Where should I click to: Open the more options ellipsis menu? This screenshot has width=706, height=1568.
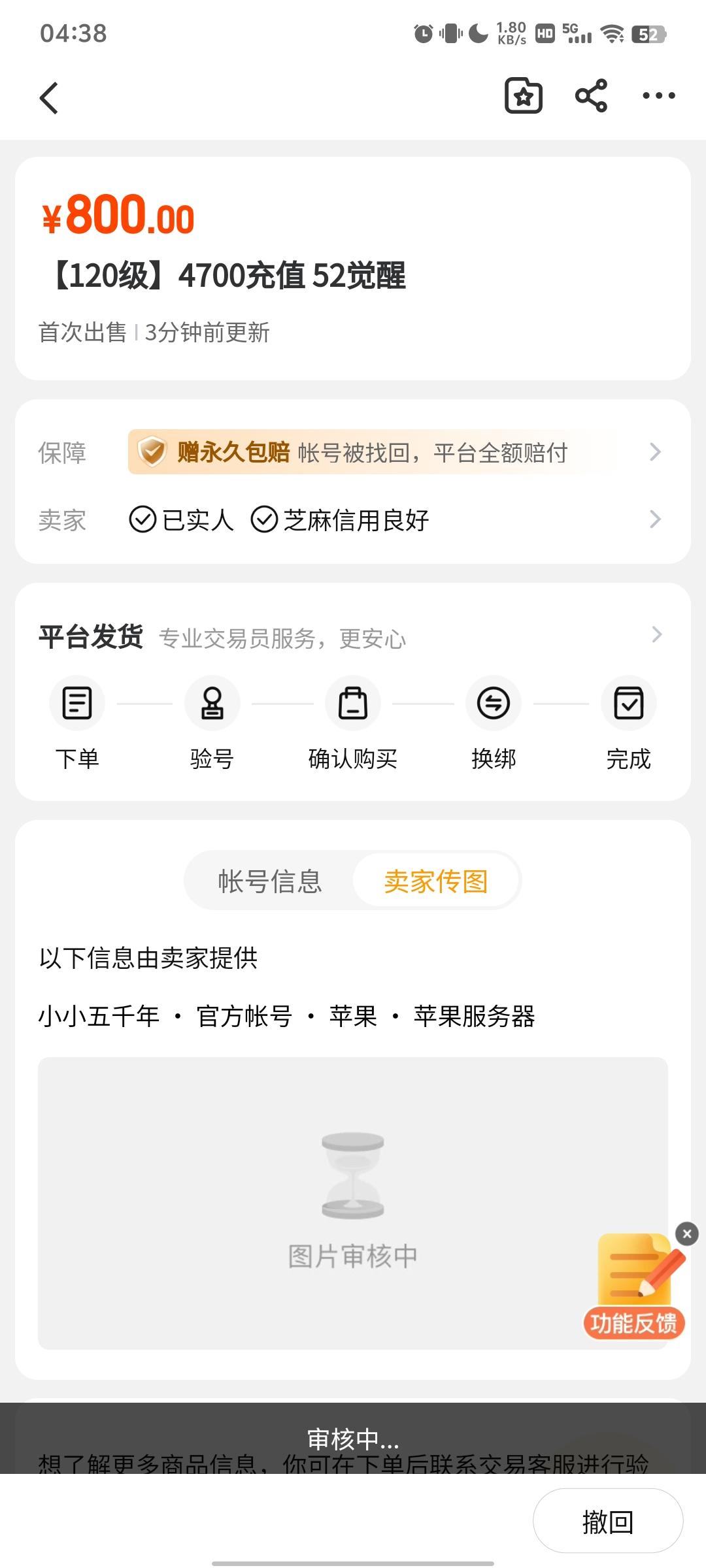(x=660, y=96)
